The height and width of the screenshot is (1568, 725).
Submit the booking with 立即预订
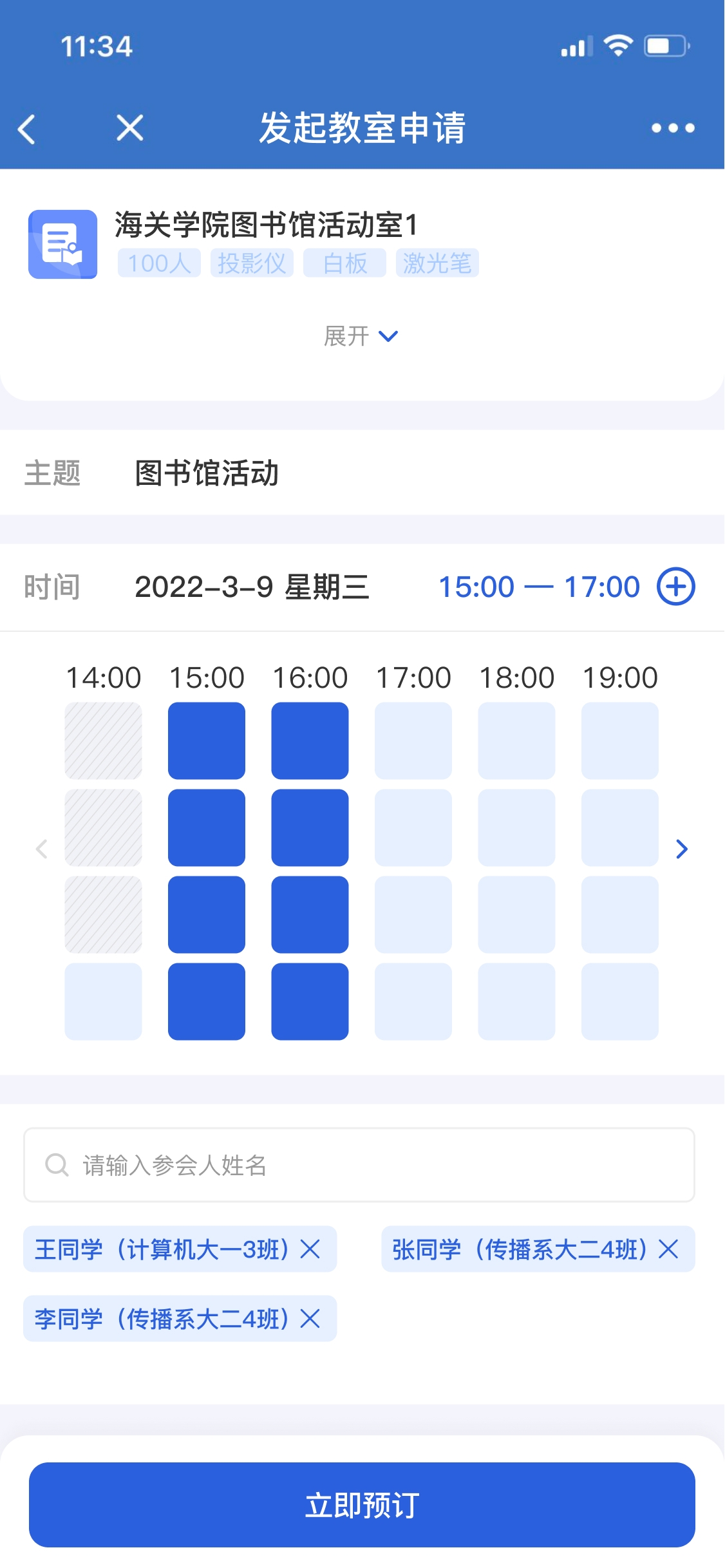(362, 1505)
